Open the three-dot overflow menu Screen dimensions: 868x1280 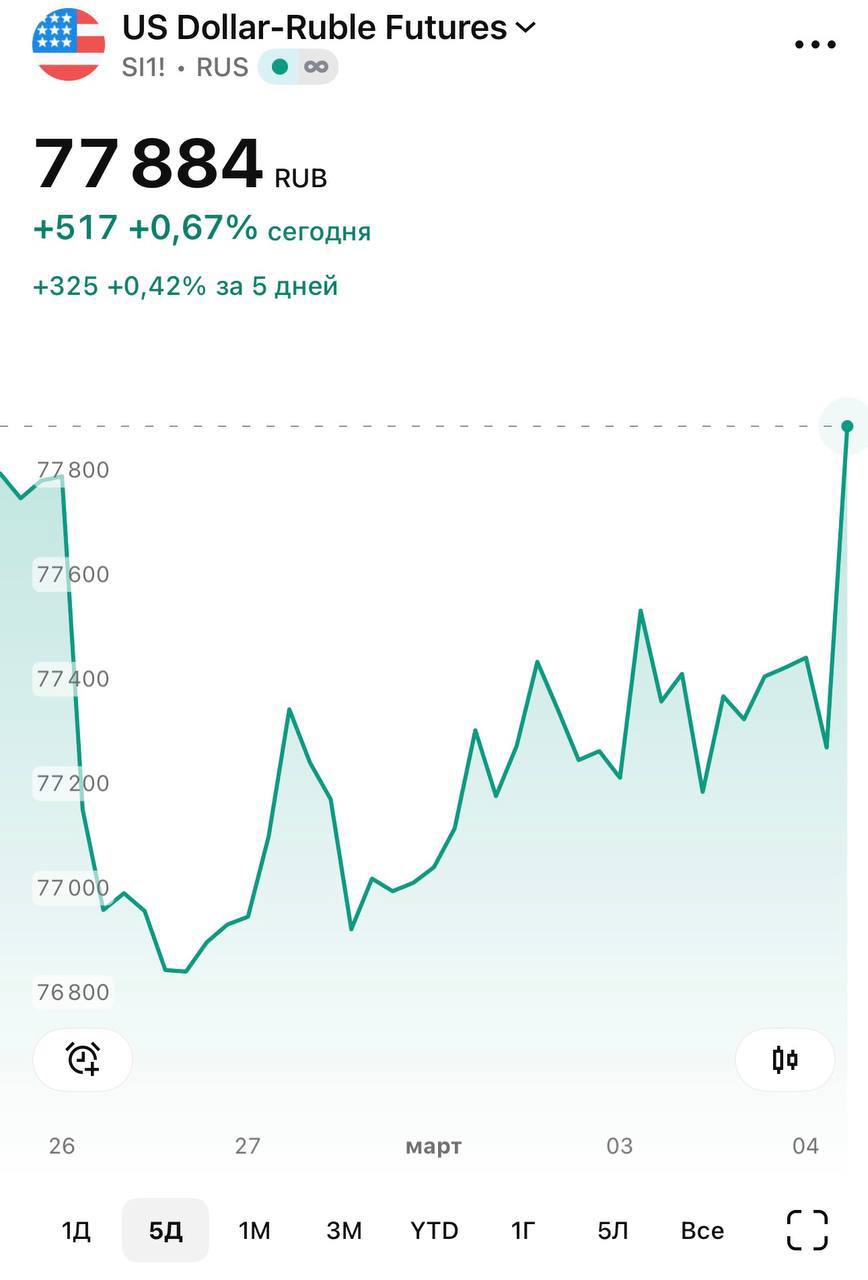pos(814,44)
